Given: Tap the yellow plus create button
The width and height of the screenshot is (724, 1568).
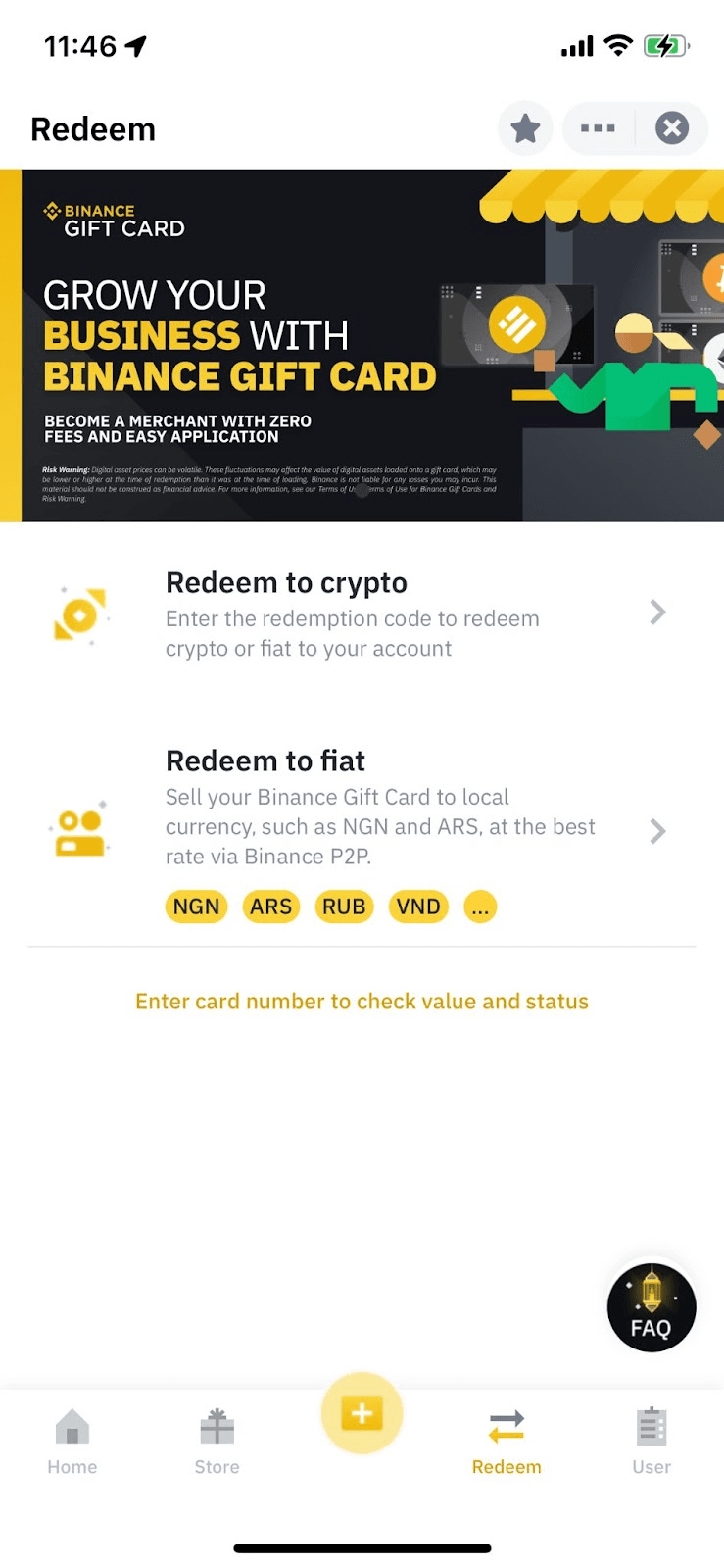Looking at the screenshot, I should 362,1413.
